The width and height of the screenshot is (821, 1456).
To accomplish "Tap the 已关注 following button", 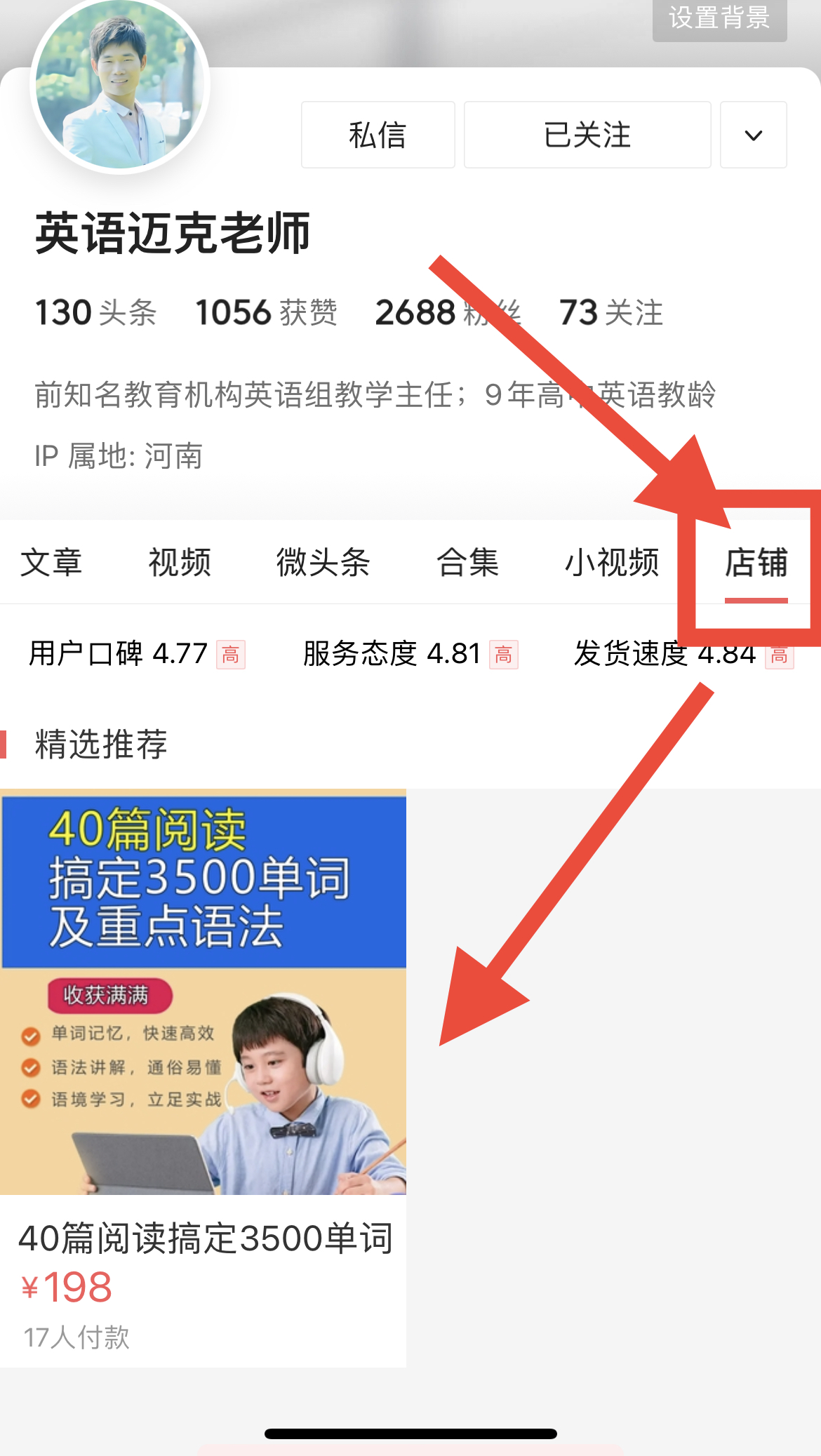I will (x=587, y=135).
